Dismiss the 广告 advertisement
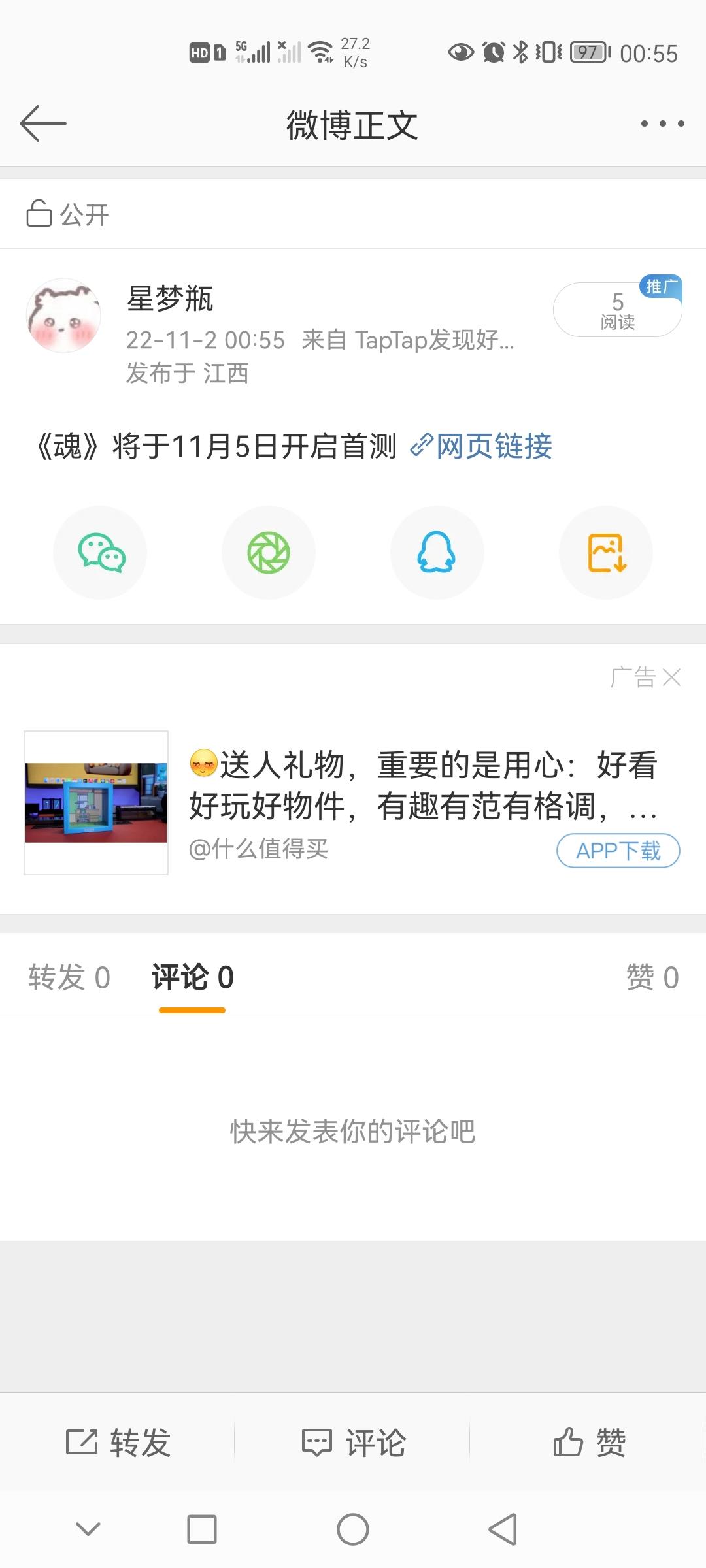The width and height of the screenshot is (706, 1568). 671,678
